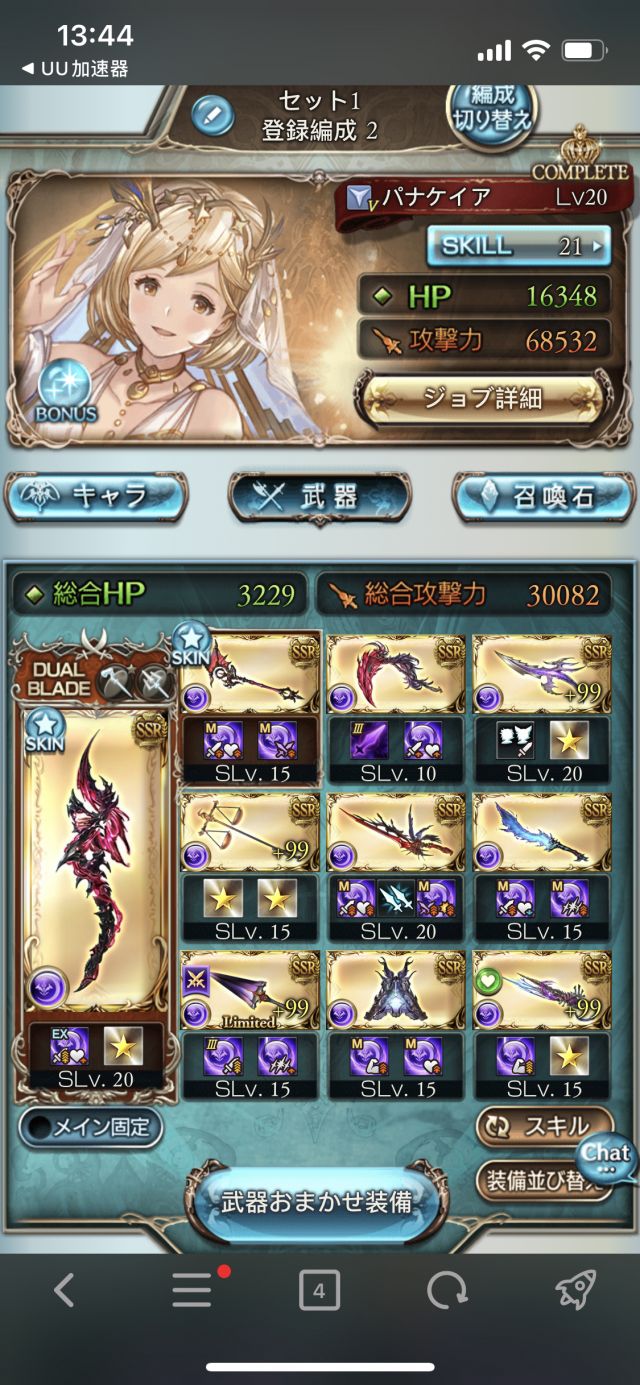
Task: Edit the set name with pencil icon
Action: (211, 117)
